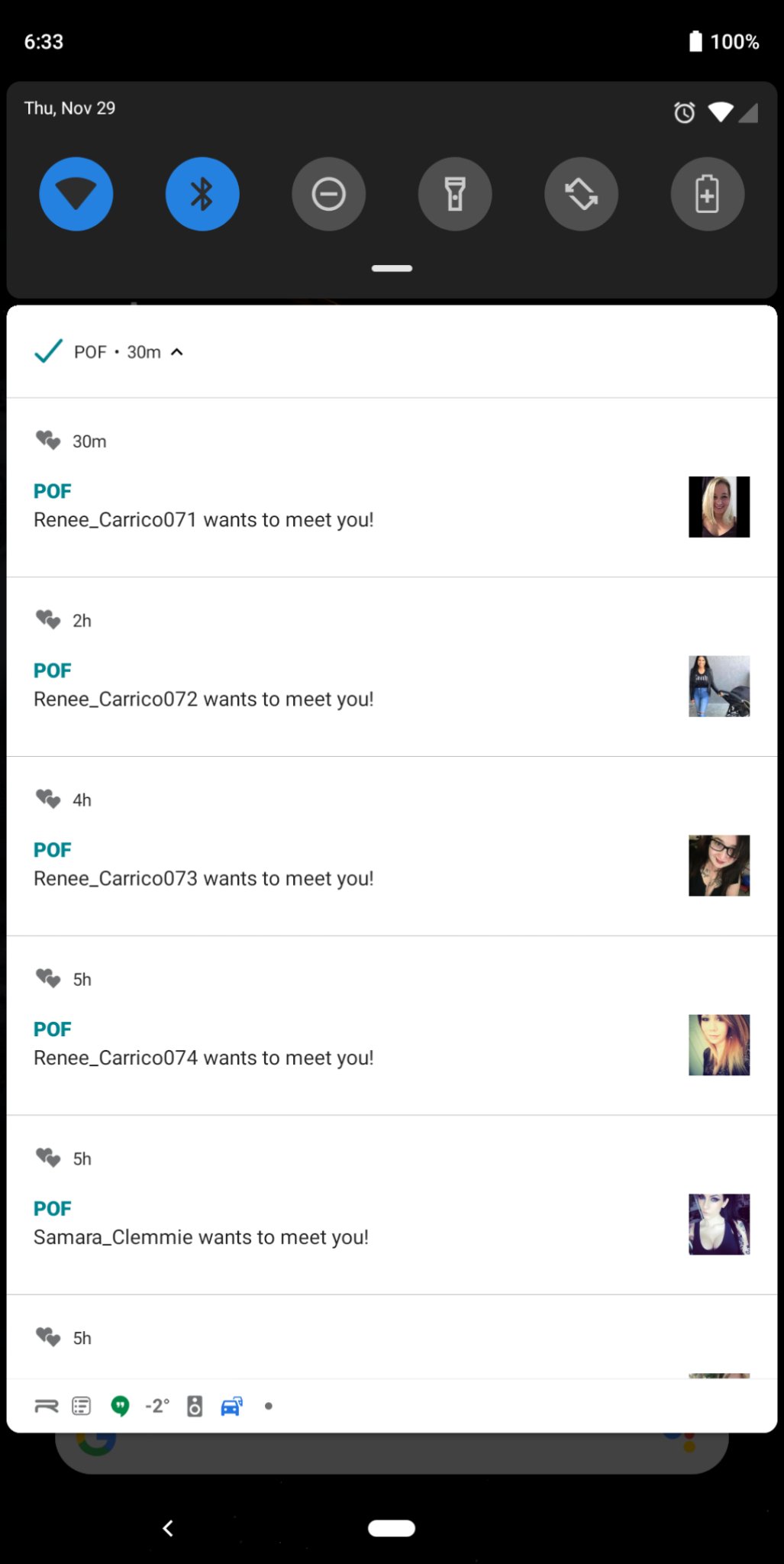Toggle the auto-rotate setting

(581, 194)
